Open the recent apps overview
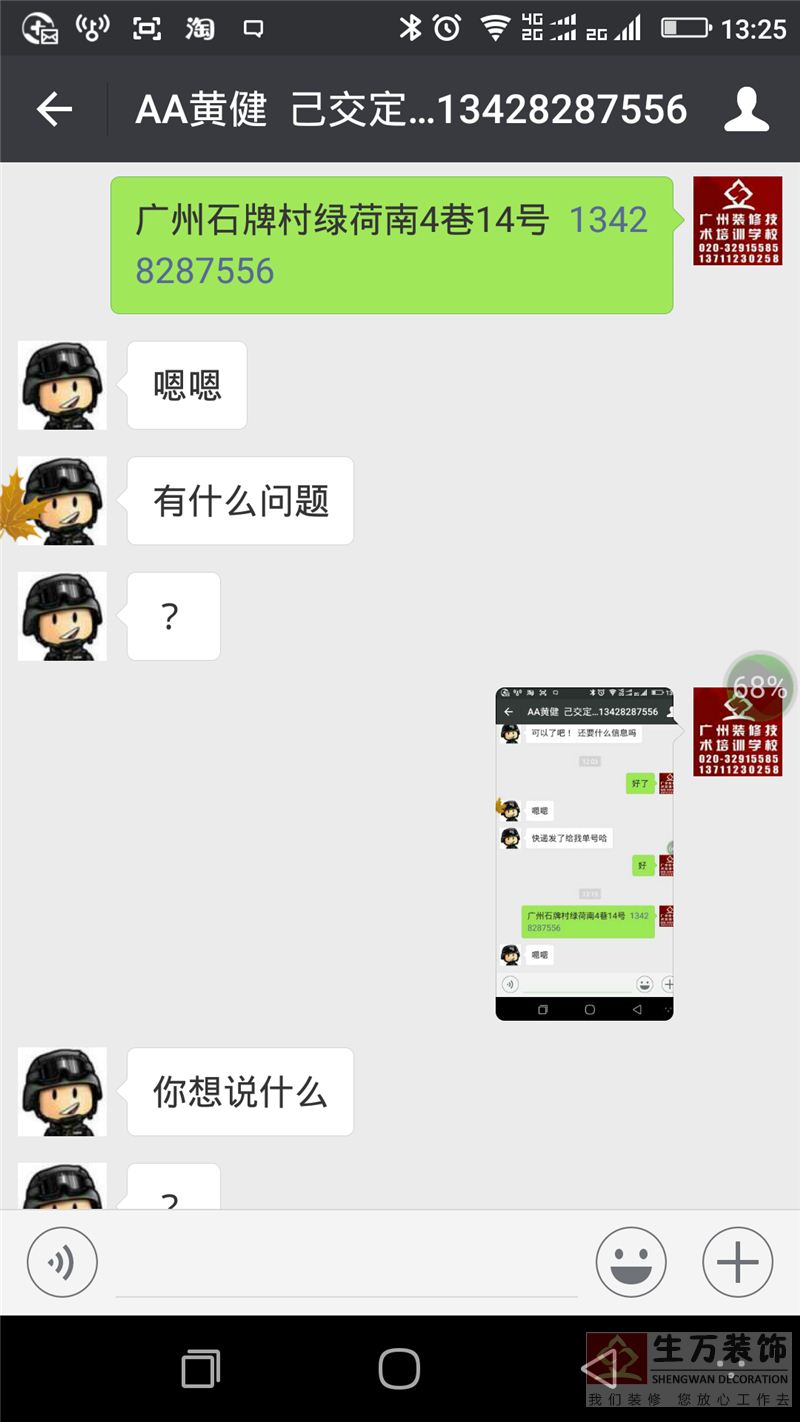 (201, 1368)
